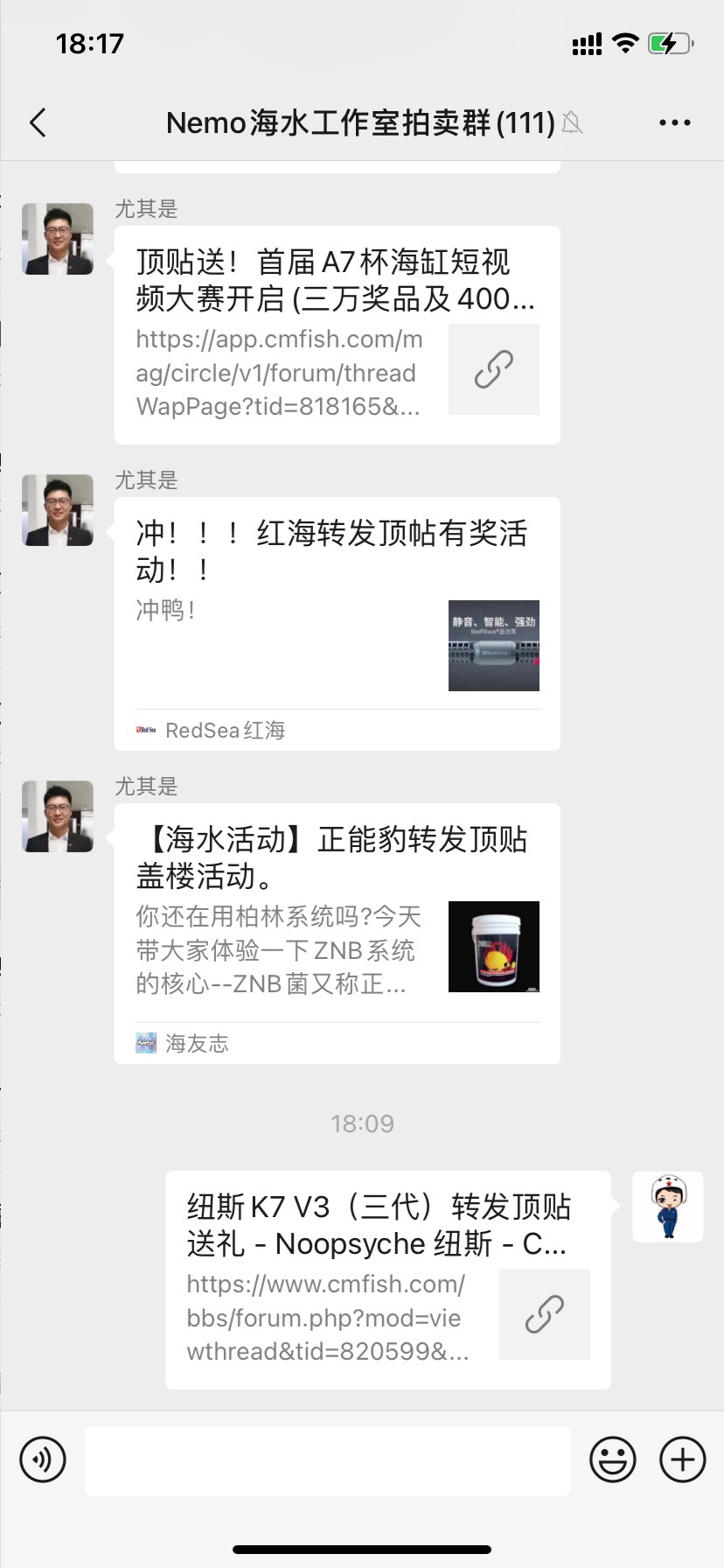Open the plus attachments menu
This screenshot has width=724, height=1568.
pyautogui.click(x=682, y=1459)
